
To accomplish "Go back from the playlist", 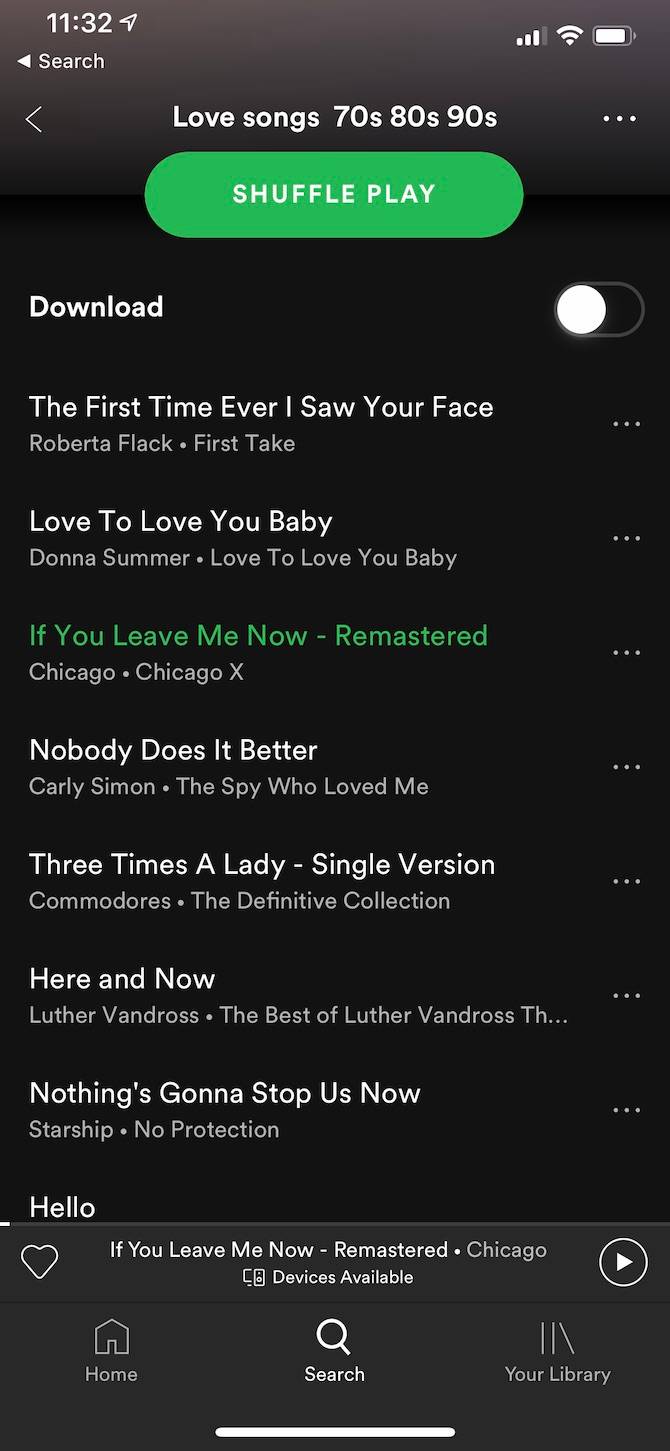I will (34, 119).
